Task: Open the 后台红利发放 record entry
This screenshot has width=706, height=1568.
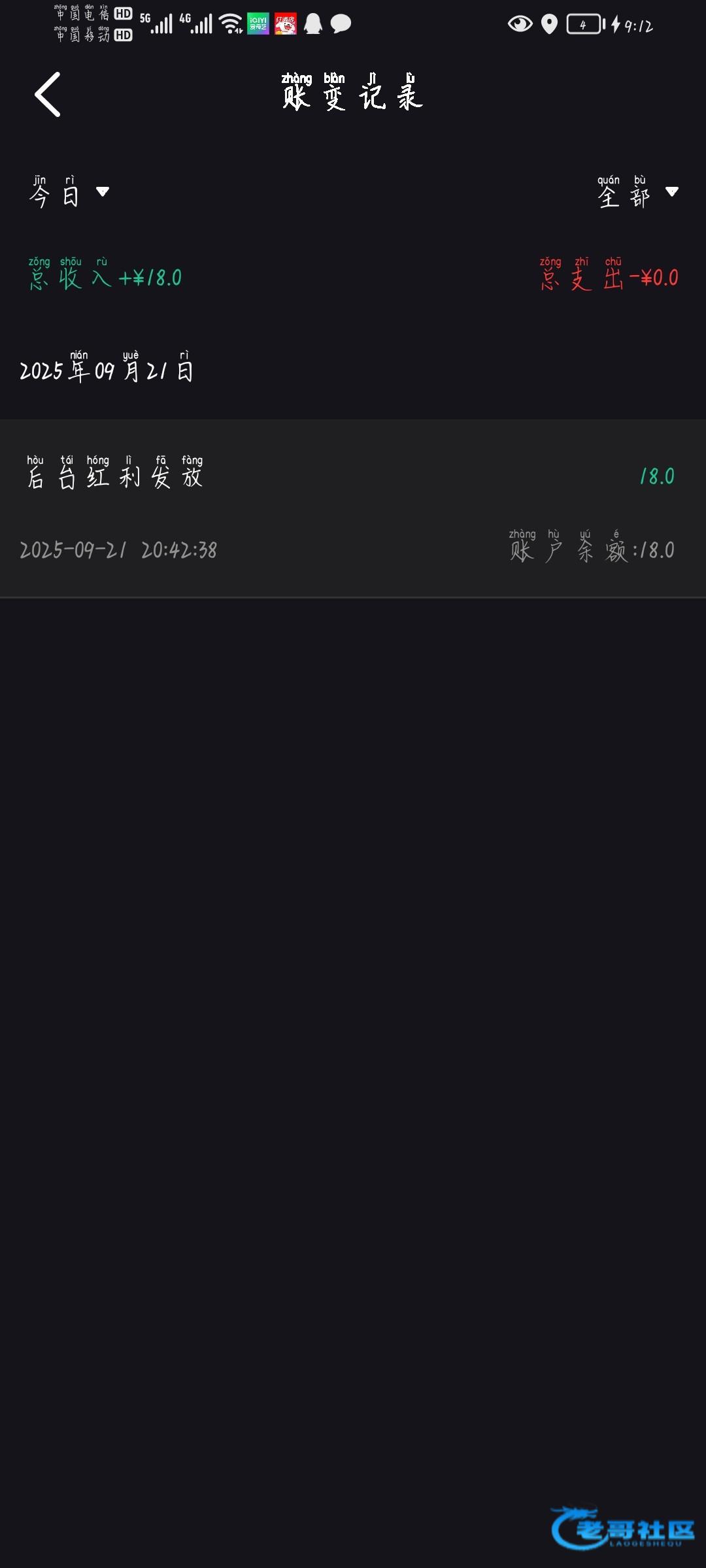Action: [x=353, y=508]
